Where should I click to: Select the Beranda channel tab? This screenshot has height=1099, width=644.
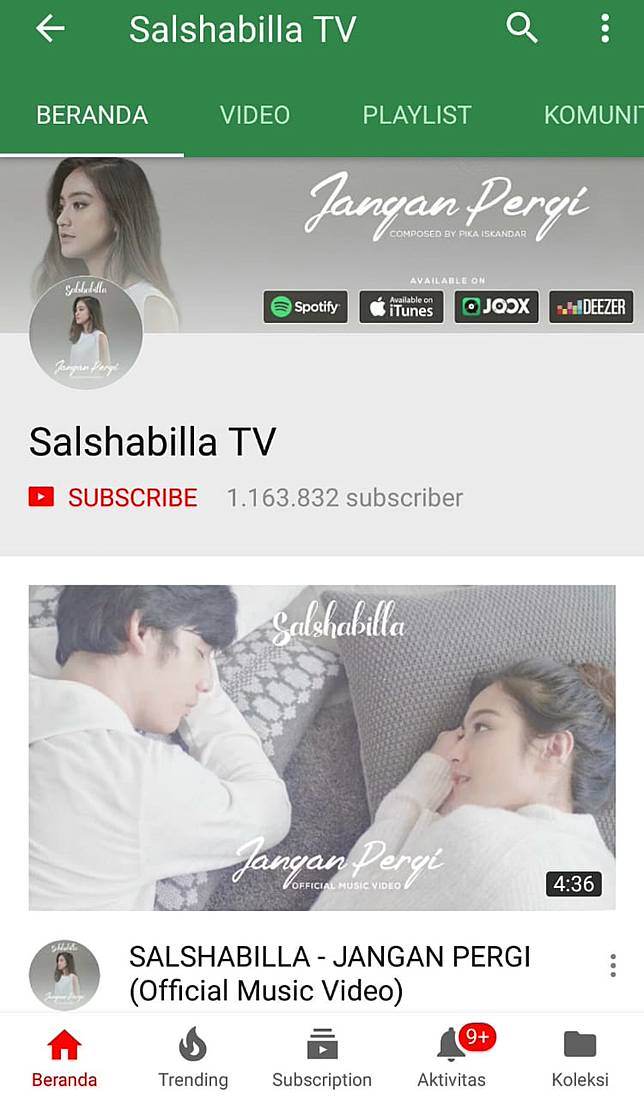point(92,115)
